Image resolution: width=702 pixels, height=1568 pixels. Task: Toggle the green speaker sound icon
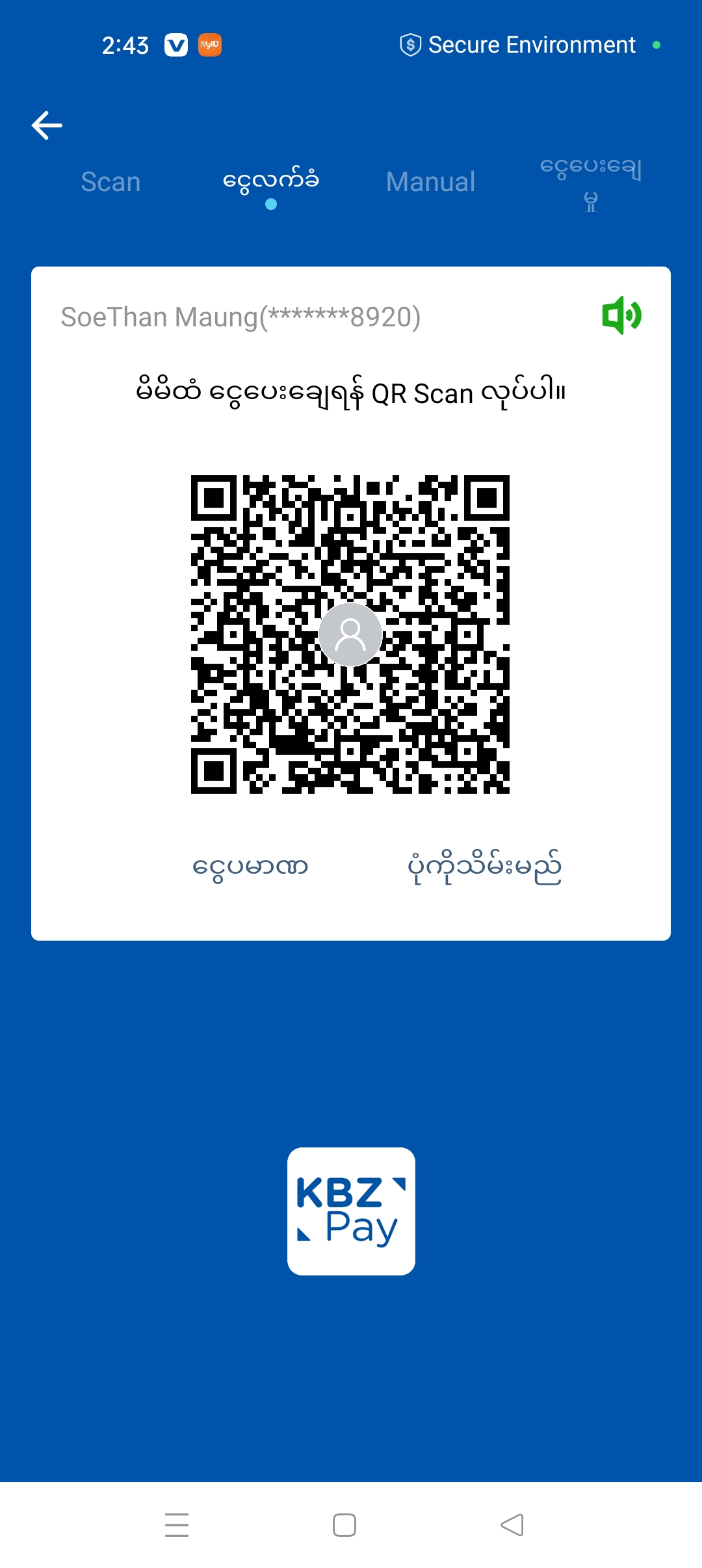click(621, 316)
